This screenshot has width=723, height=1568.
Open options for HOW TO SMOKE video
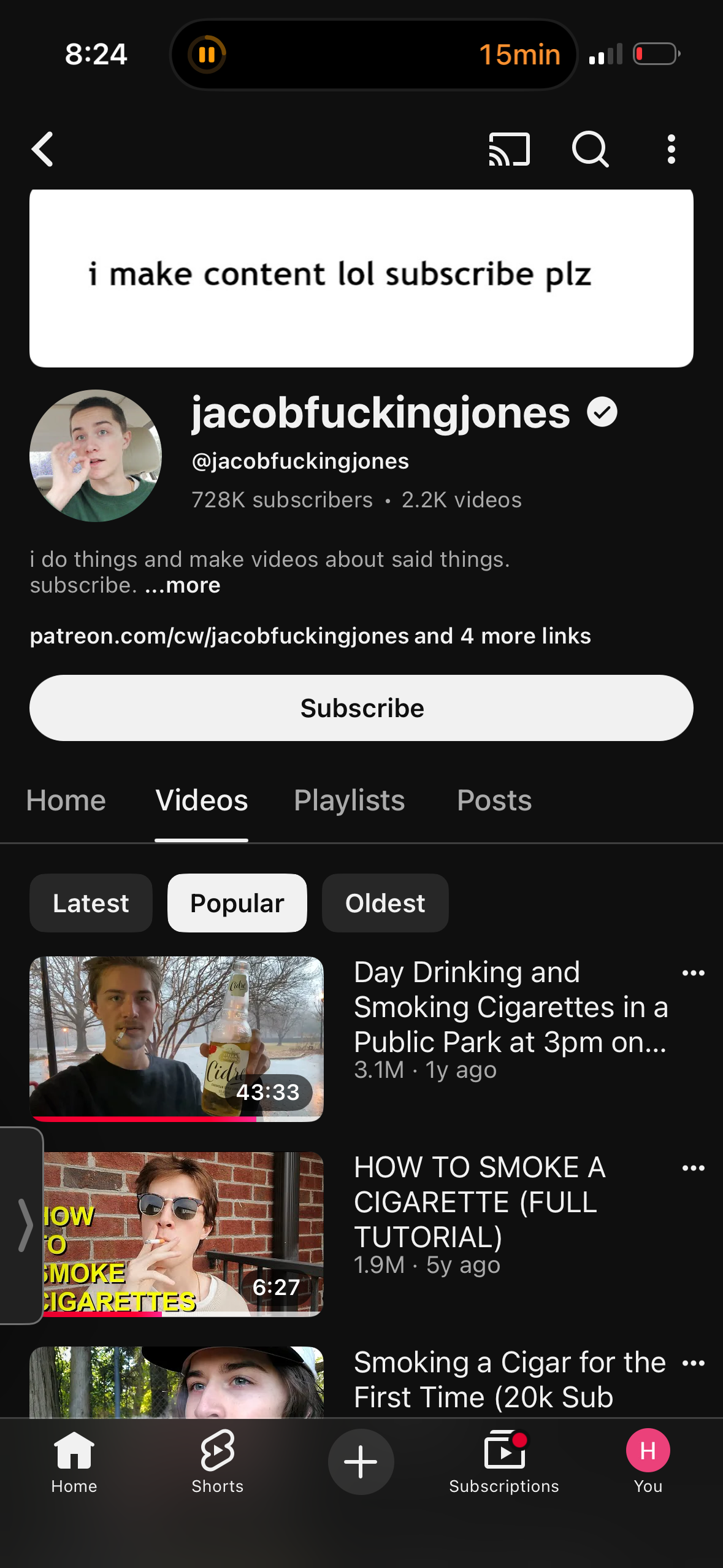(694, 1168)
